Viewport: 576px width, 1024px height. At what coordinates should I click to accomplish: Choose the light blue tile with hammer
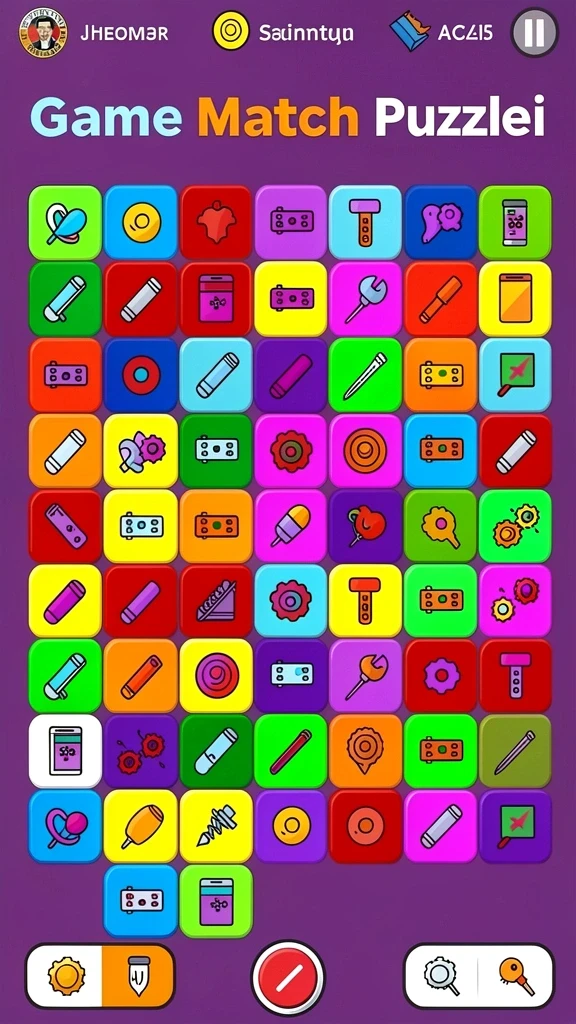(365, 222)
